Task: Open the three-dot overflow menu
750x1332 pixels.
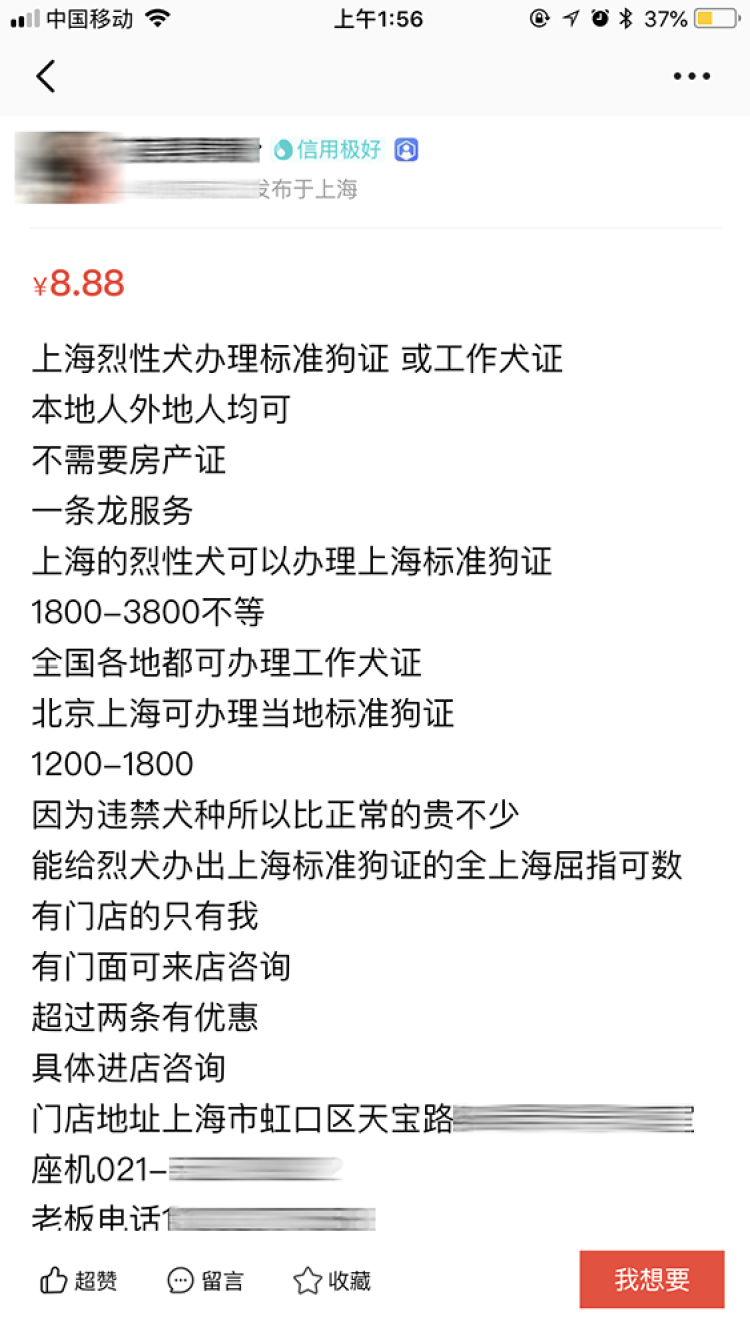Action: tap(691, 76)
